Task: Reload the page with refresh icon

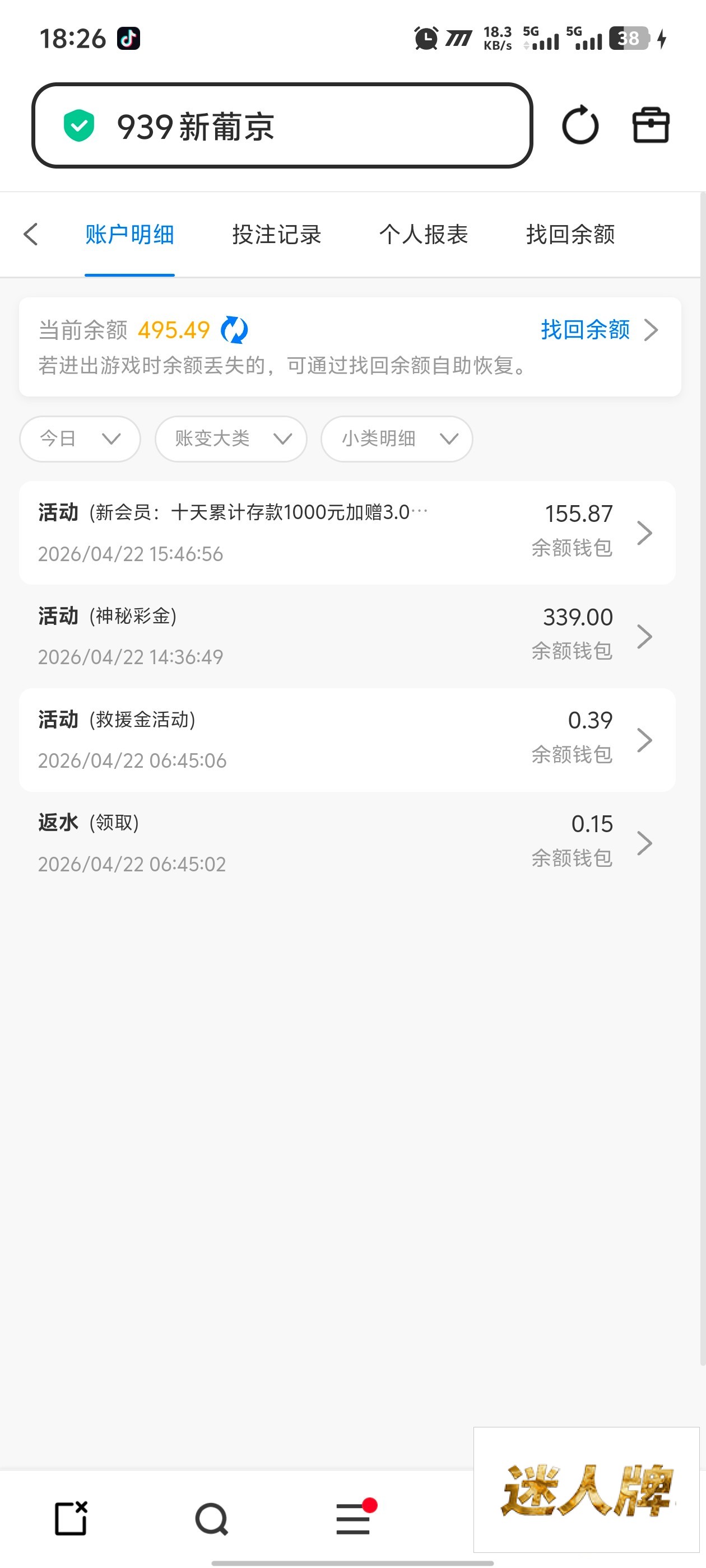Action: 579,126
